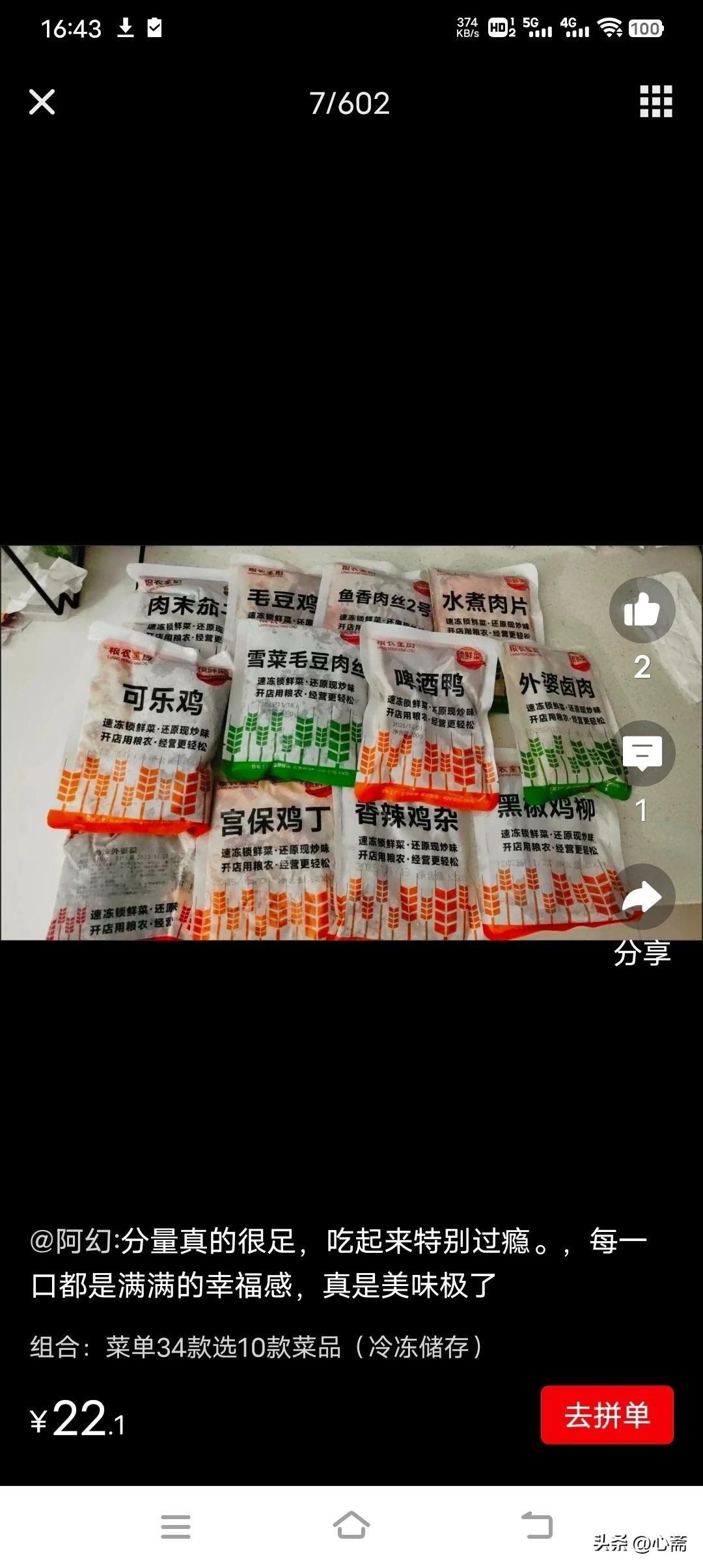Tap the 7/602 image counter
Viewport: 703px width, 1568px height.
pyautogui.click(x=350, y=104)
